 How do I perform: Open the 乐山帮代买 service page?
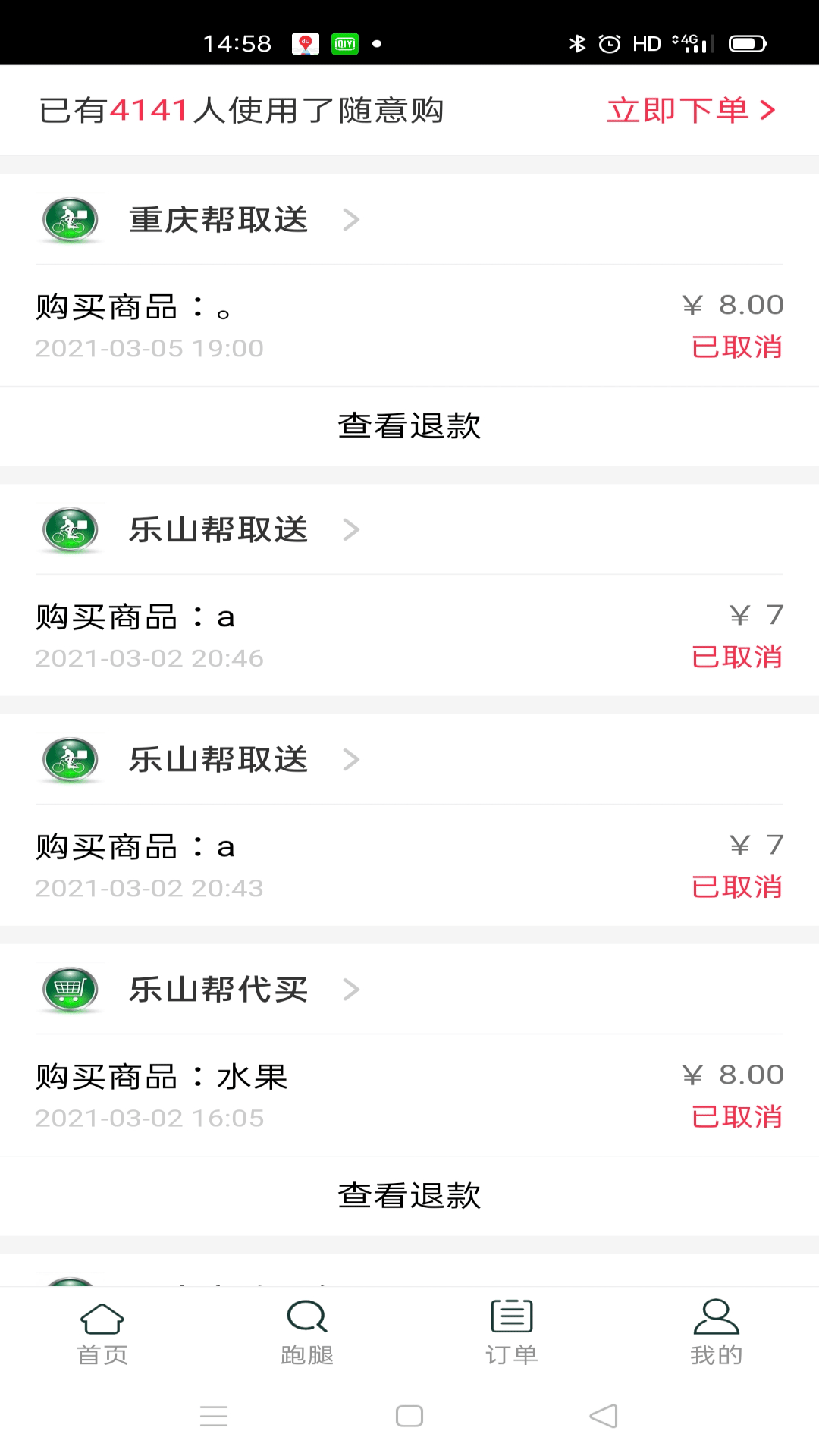218,990
